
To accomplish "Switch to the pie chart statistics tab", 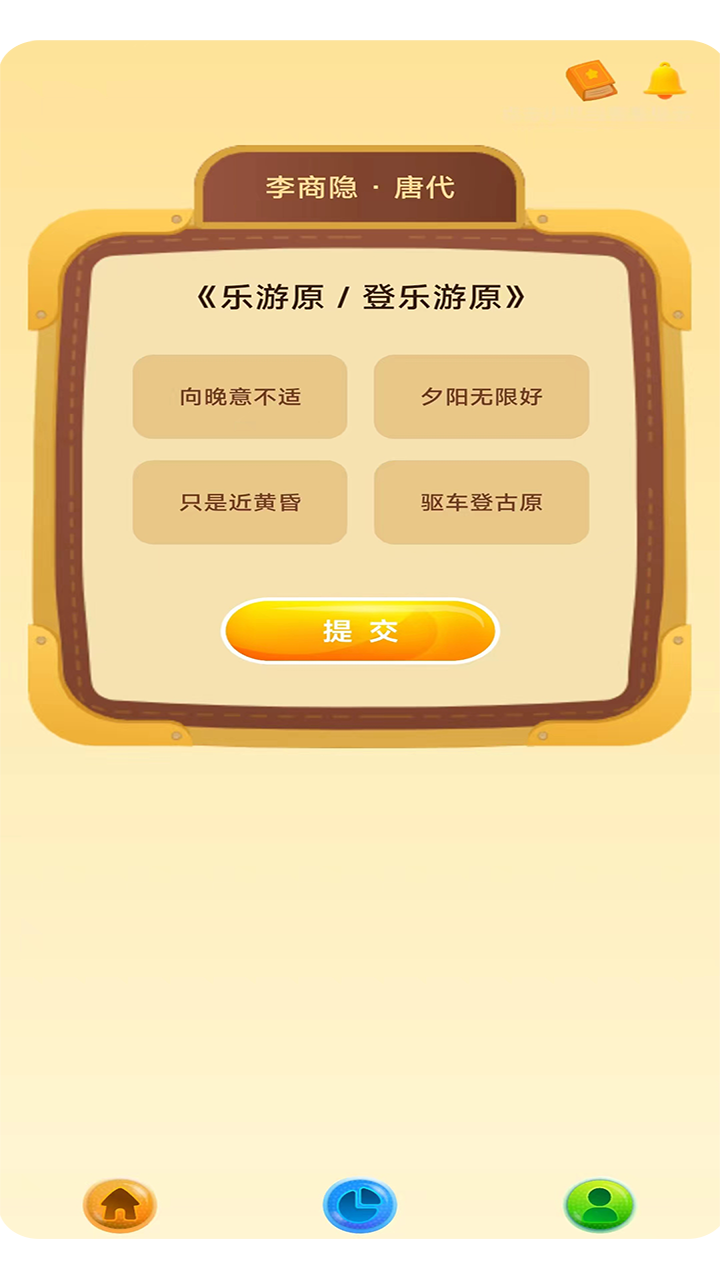I will point(360,1205).
